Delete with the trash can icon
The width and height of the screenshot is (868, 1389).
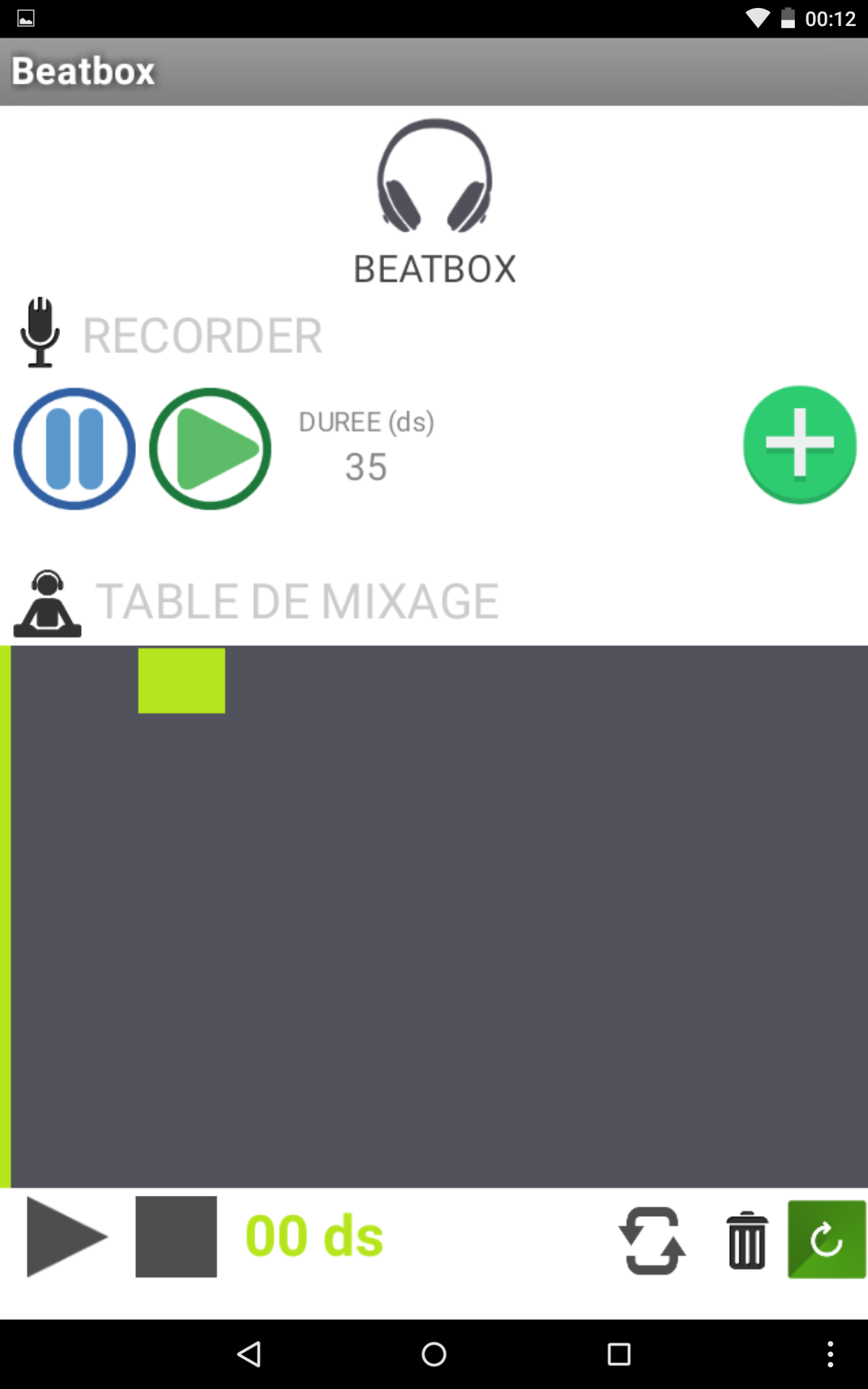[746, 1240]
